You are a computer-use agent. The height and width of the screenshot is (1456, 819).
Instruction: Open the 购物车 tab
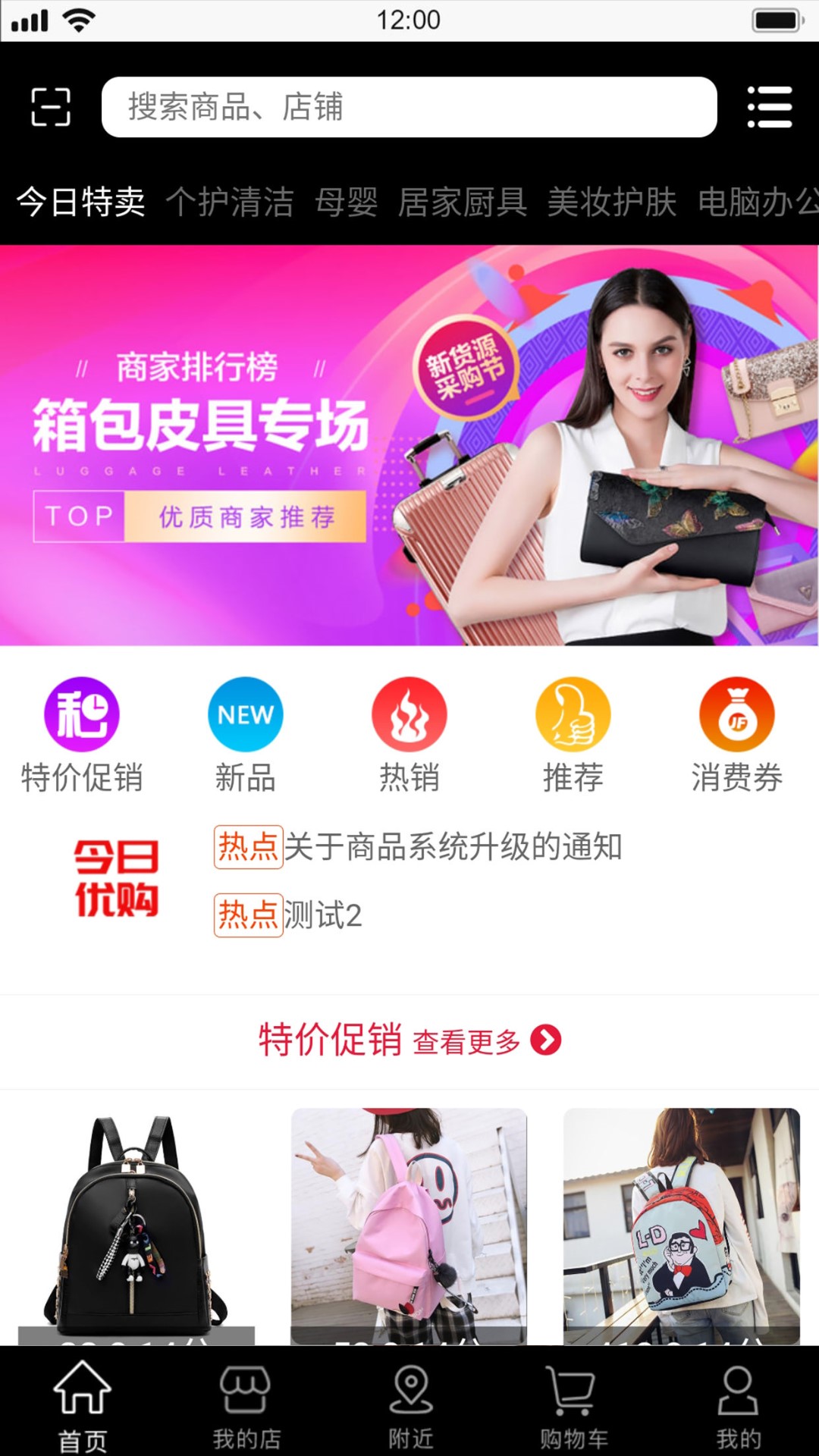coord(574,1407)
